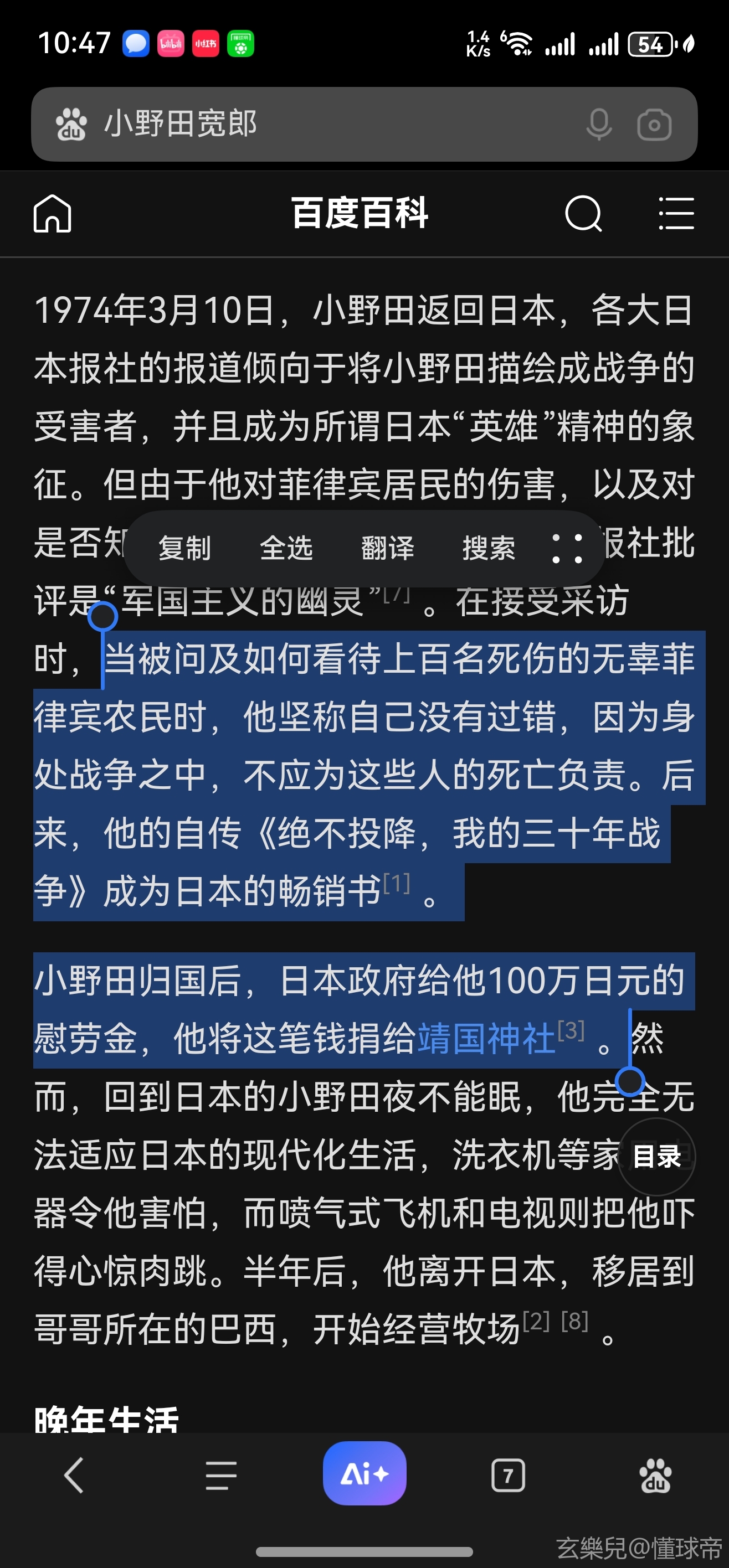Select all text with 全选
The height and width of the screenshot is (1568, 729).
click(286, 548)
